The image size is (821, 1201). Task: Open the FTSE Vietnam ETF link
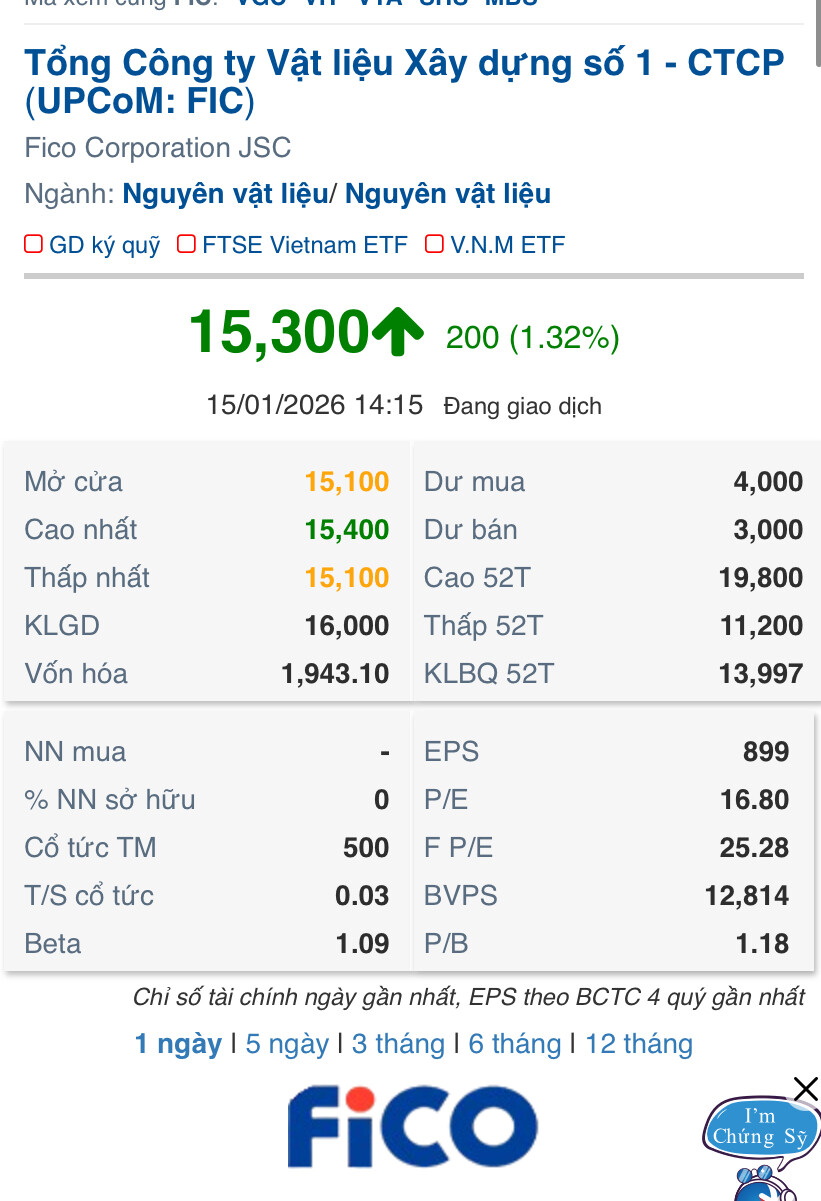[304, 245]
